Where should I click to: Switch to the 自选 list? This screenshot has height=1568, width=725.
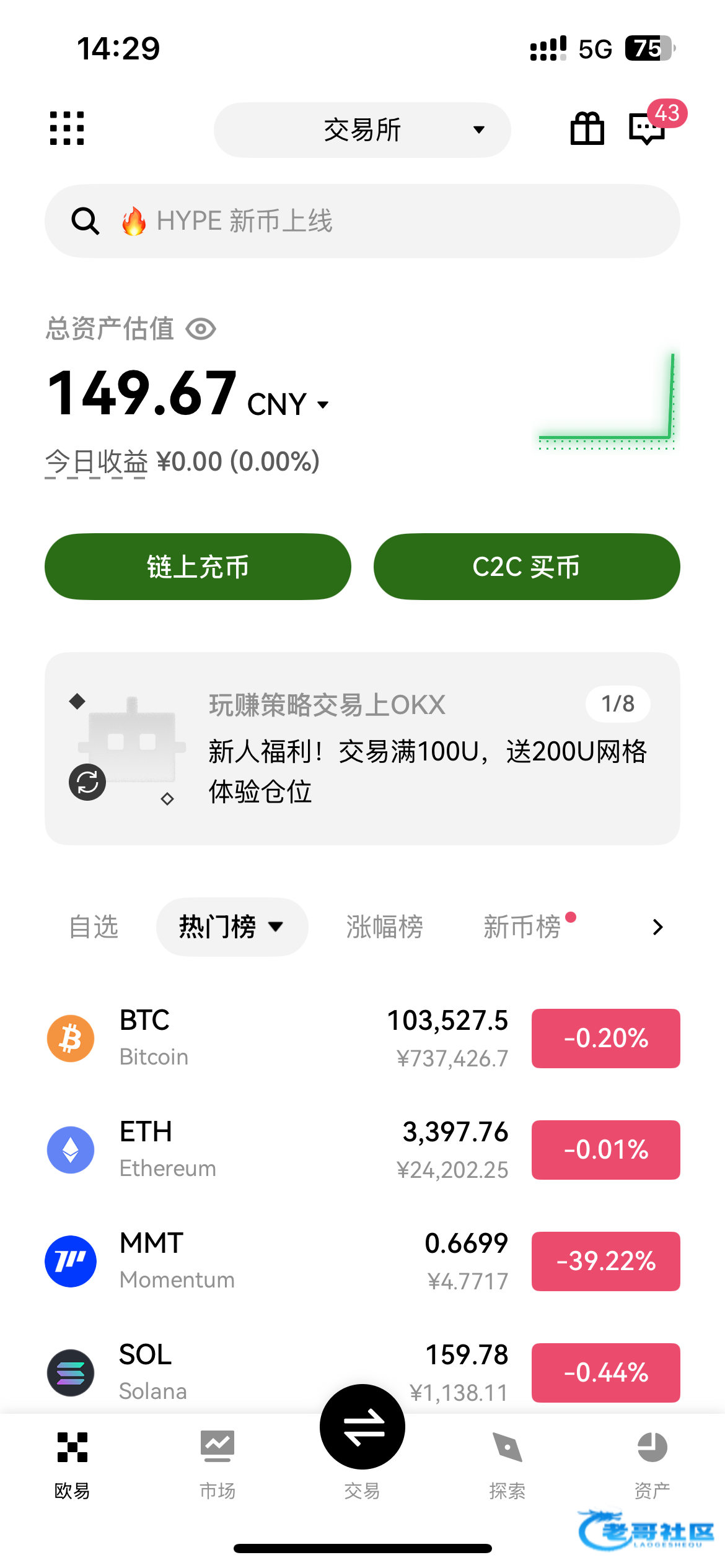[94, 927]
